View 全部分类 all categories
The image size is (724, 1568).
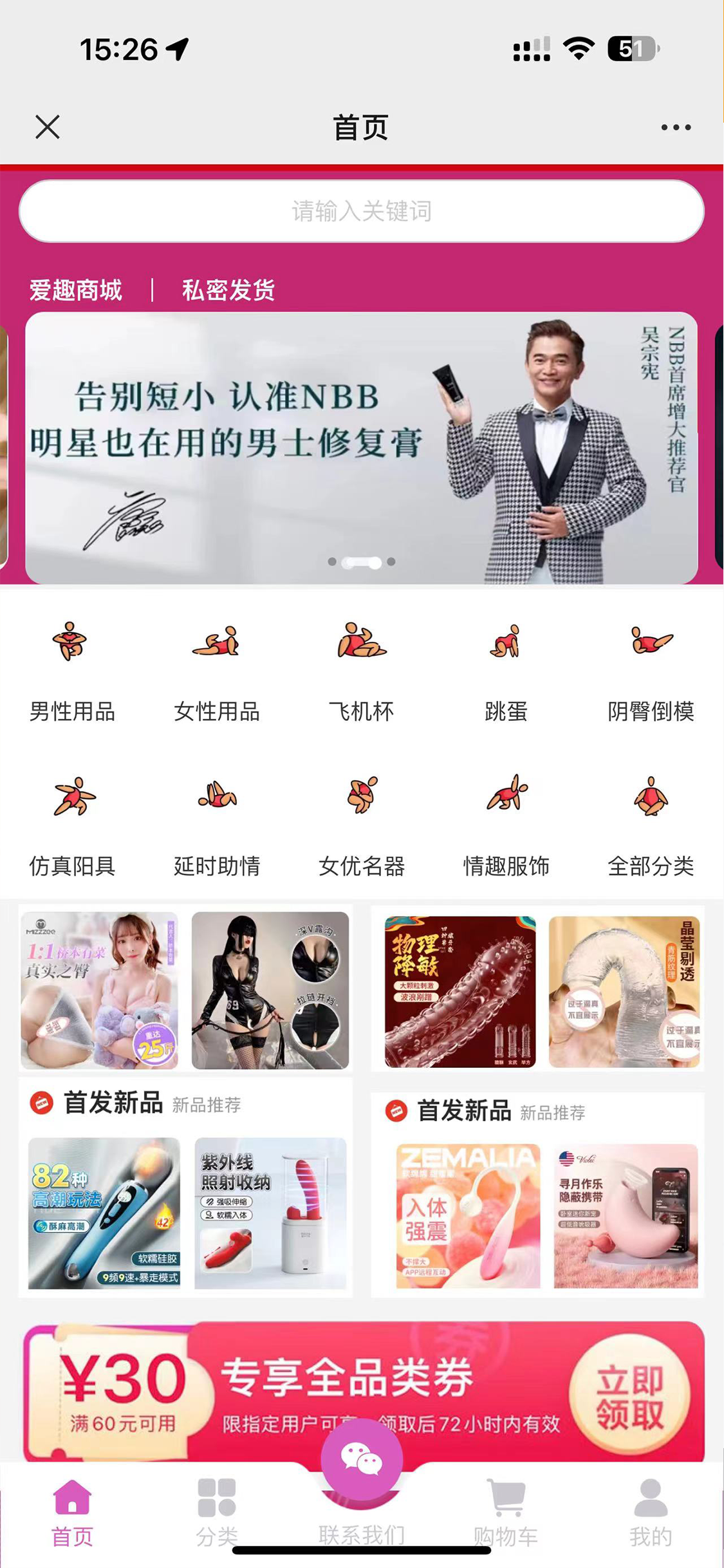click(651, 824)
